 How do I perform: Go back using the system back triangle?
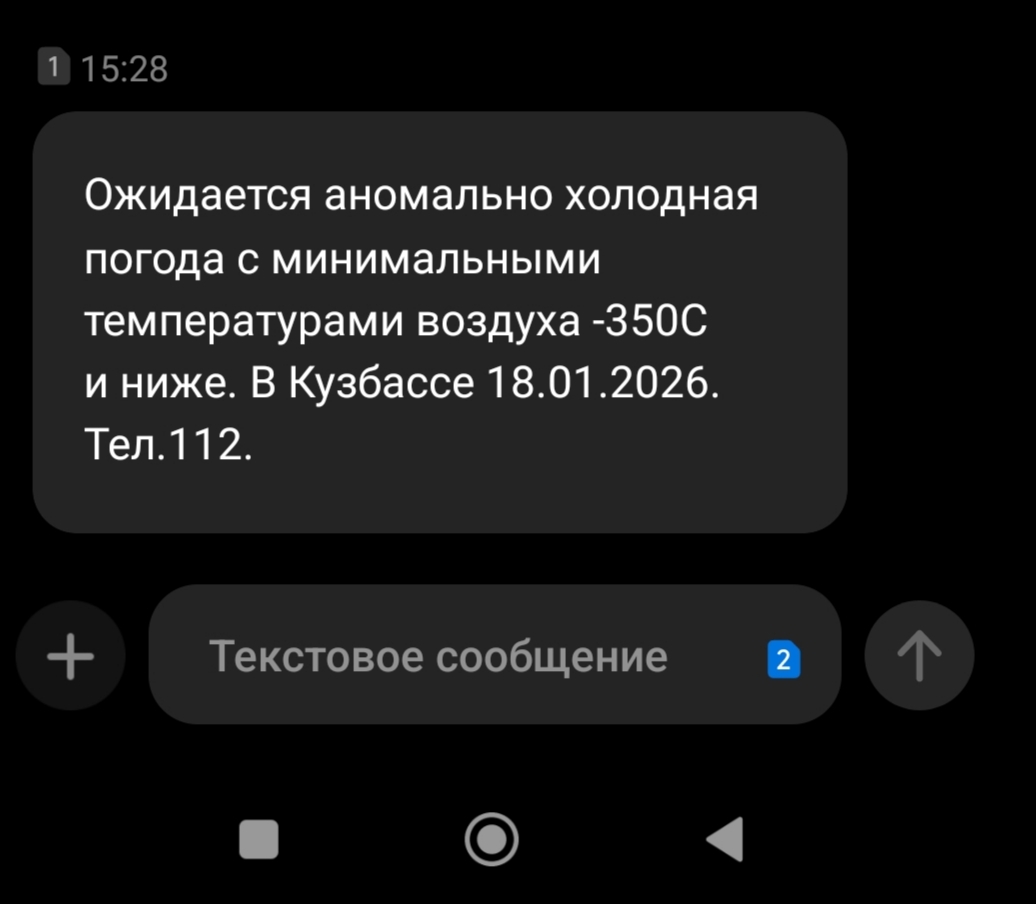point(726,839)
